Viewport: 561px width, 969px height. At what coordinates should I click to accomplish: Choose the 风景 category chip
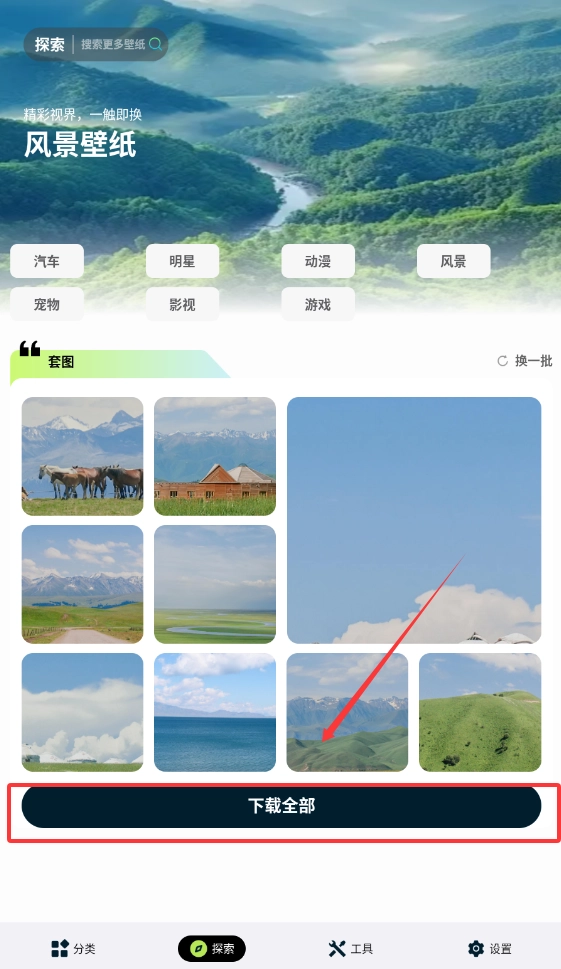click(453, 261)
